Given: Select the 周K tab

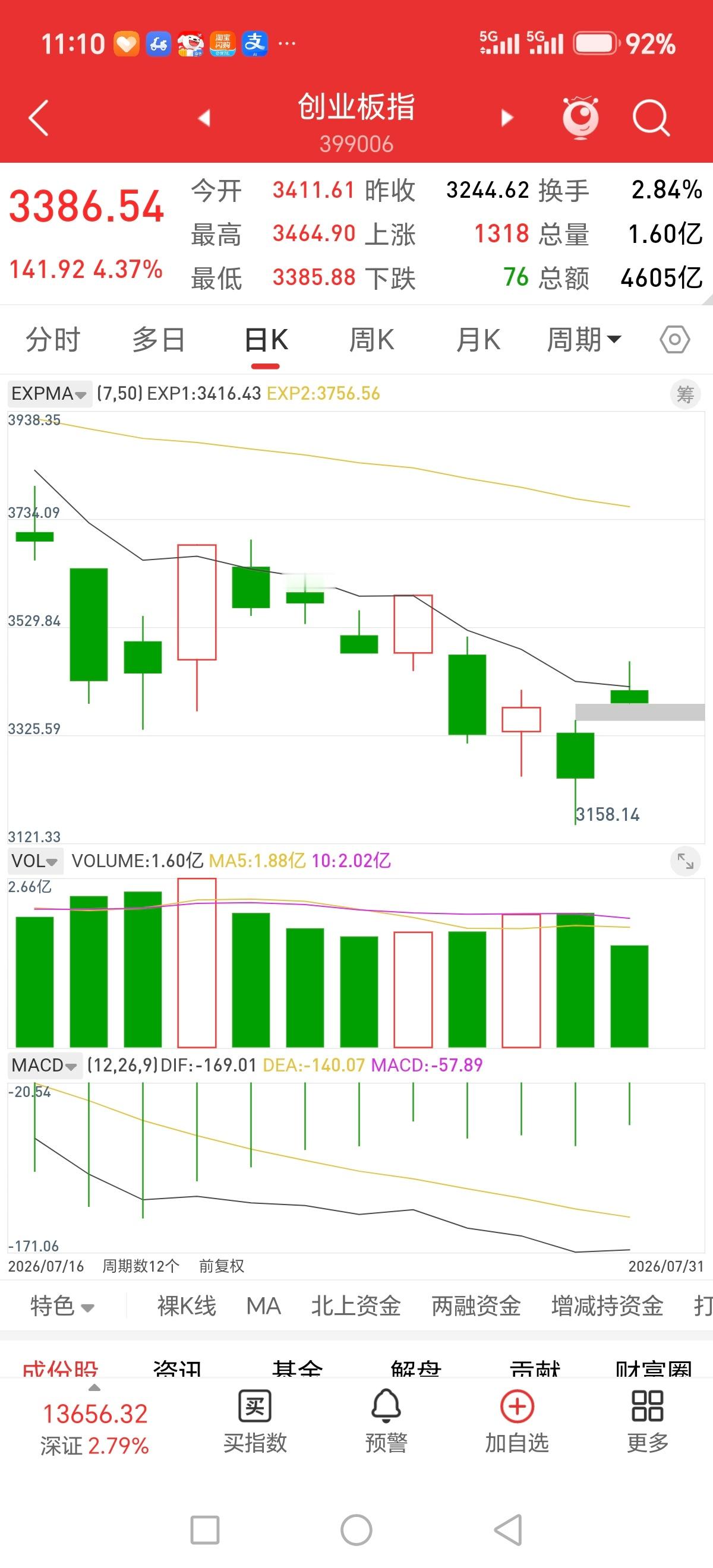Looking at the screenshot, I should click(x=371, y=340).
